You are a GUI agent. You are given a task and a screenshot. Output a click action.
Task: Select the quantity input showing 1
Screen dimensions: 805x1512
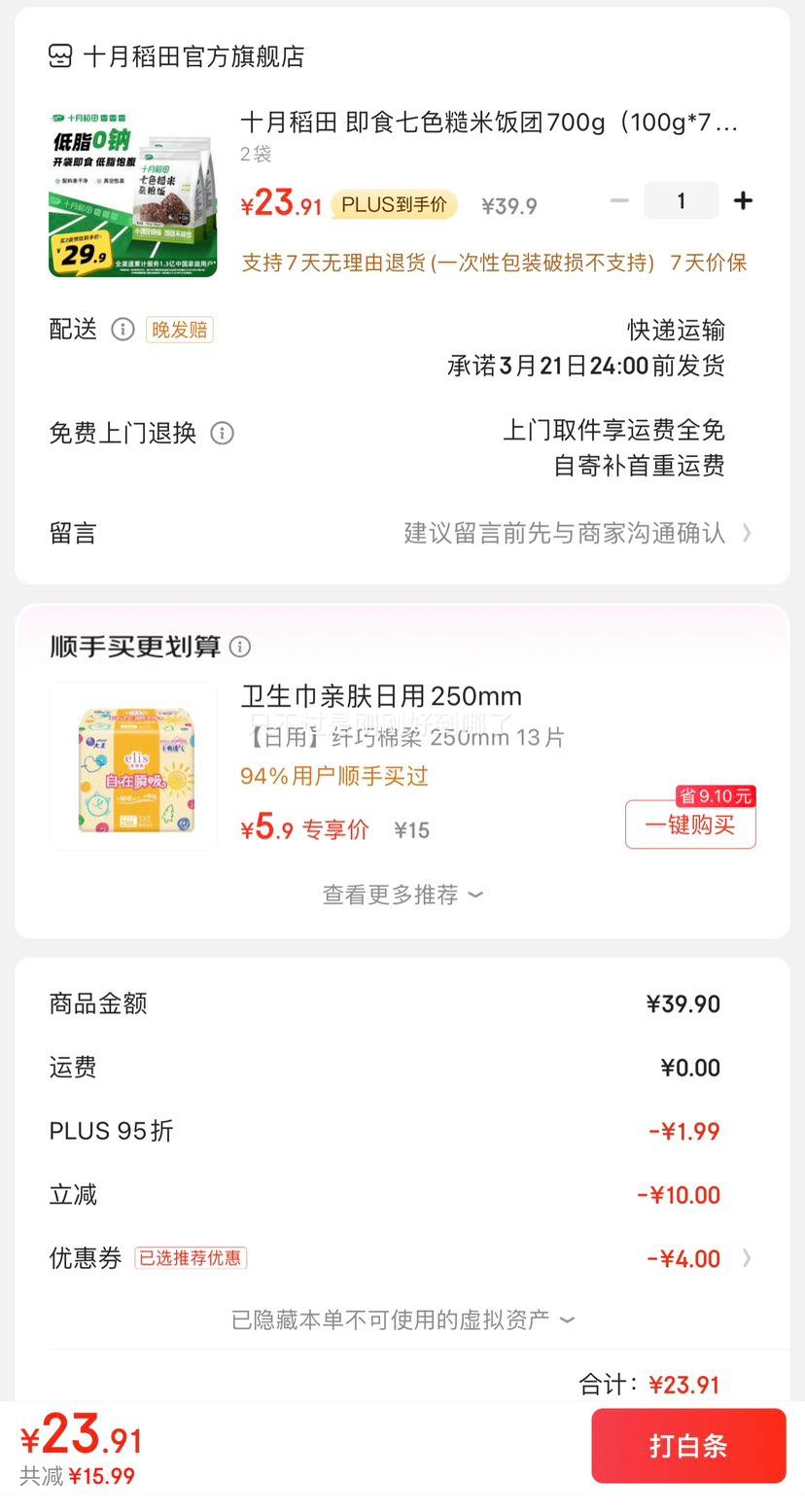pyautogui.click(x=681, y=200)
